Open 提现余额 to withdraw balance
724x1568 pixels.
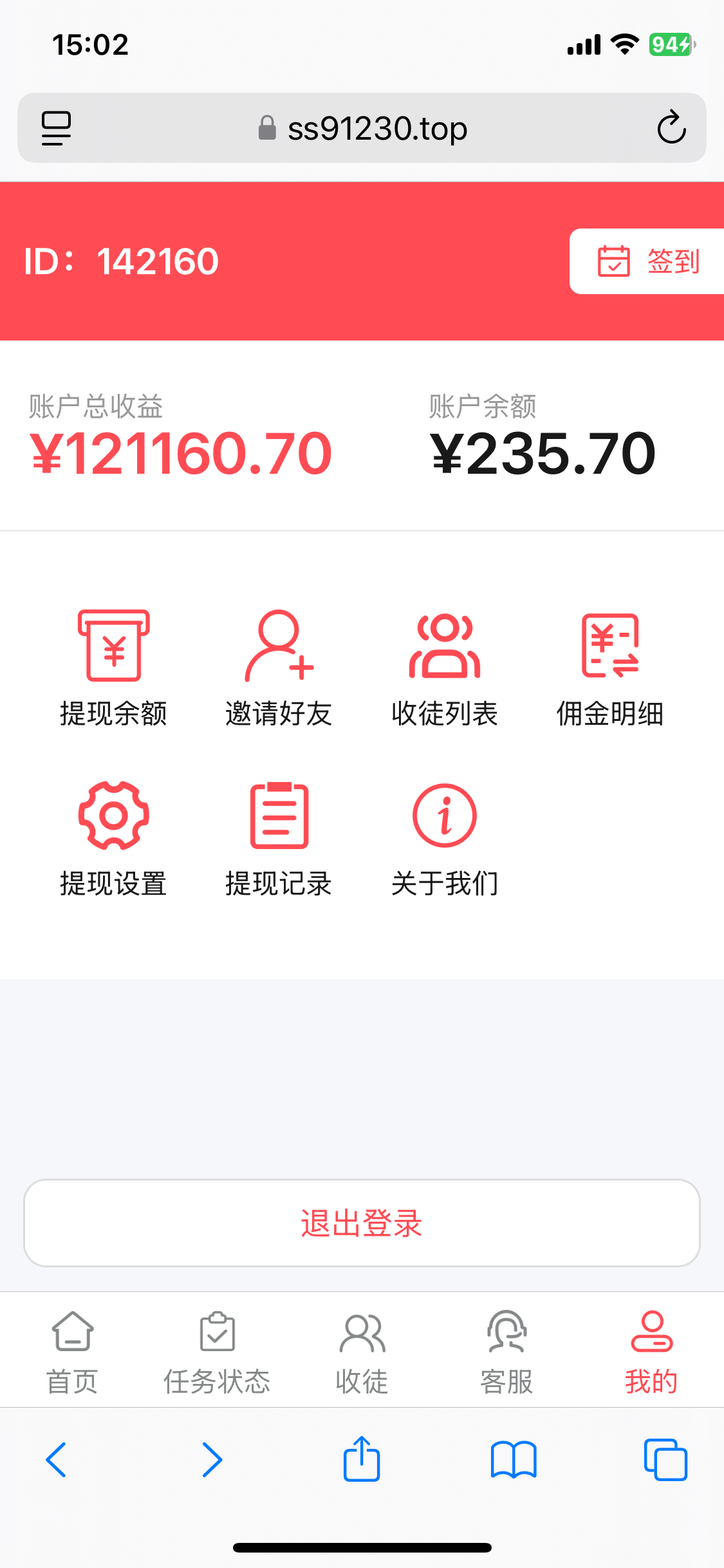pos(114,667)
